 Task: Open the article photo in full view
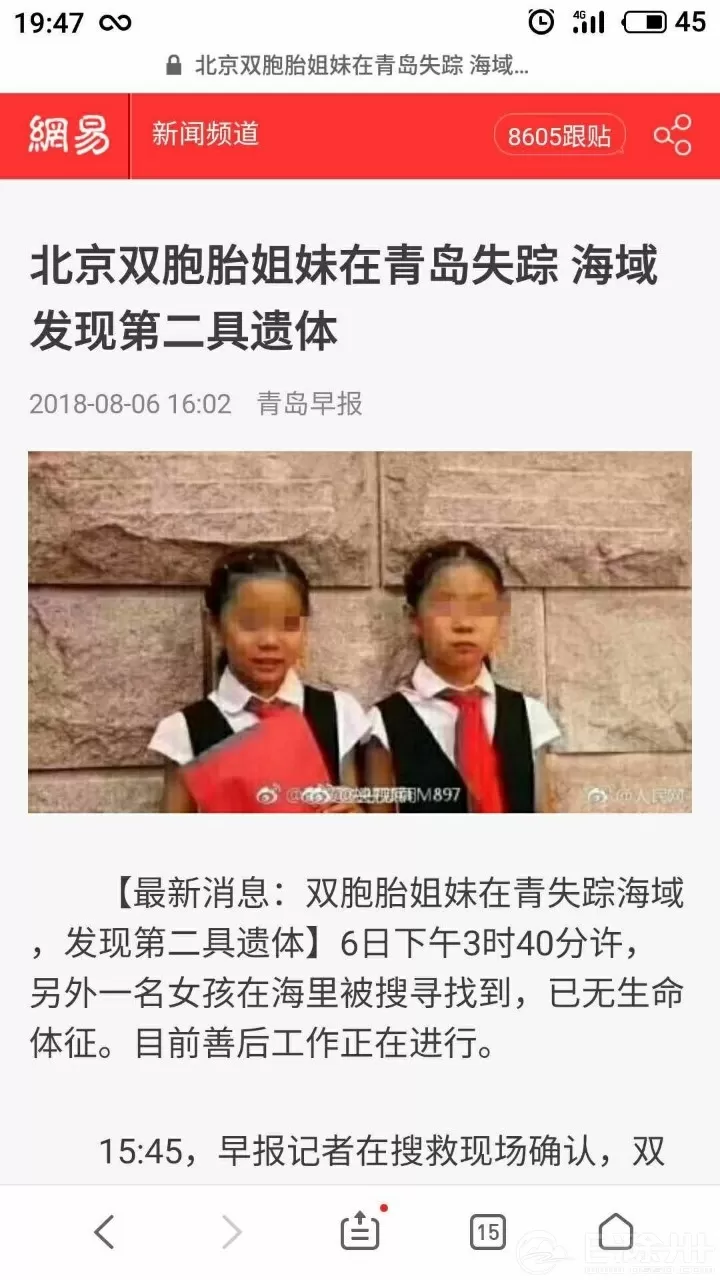pyautogui.click(x=360, y=631)
